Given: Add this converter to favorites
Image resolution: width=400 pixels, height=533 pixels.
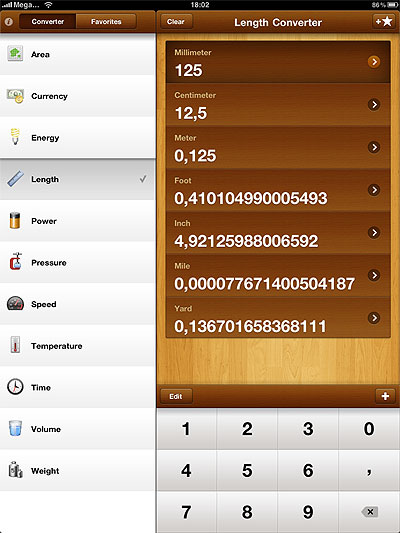Looking at the screenshot, I should (x=384, y=22).
